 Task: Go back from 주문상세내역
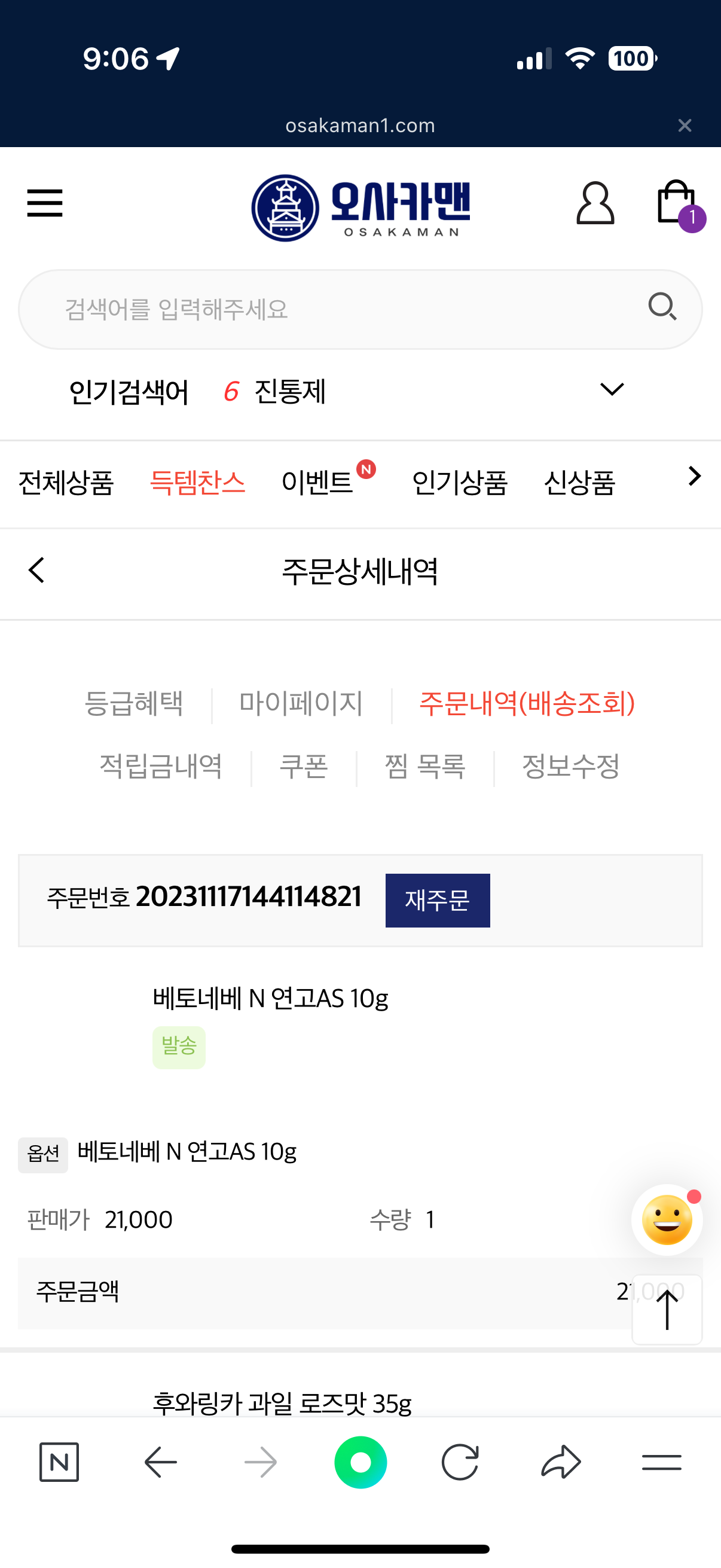(36, 571)
